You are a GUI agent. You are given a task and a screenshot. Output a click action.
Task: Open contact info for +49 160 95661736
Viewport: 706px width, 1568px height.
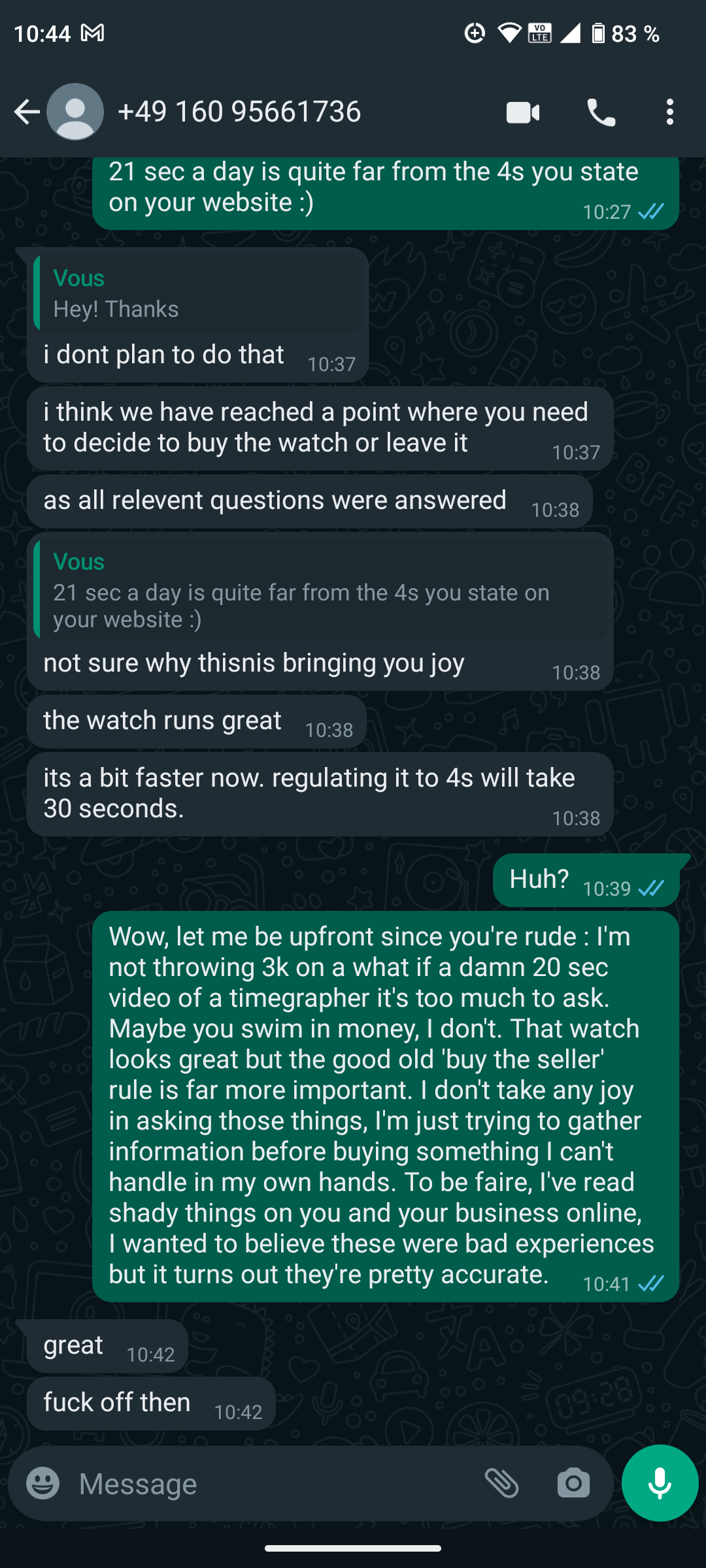click(239, 112)
